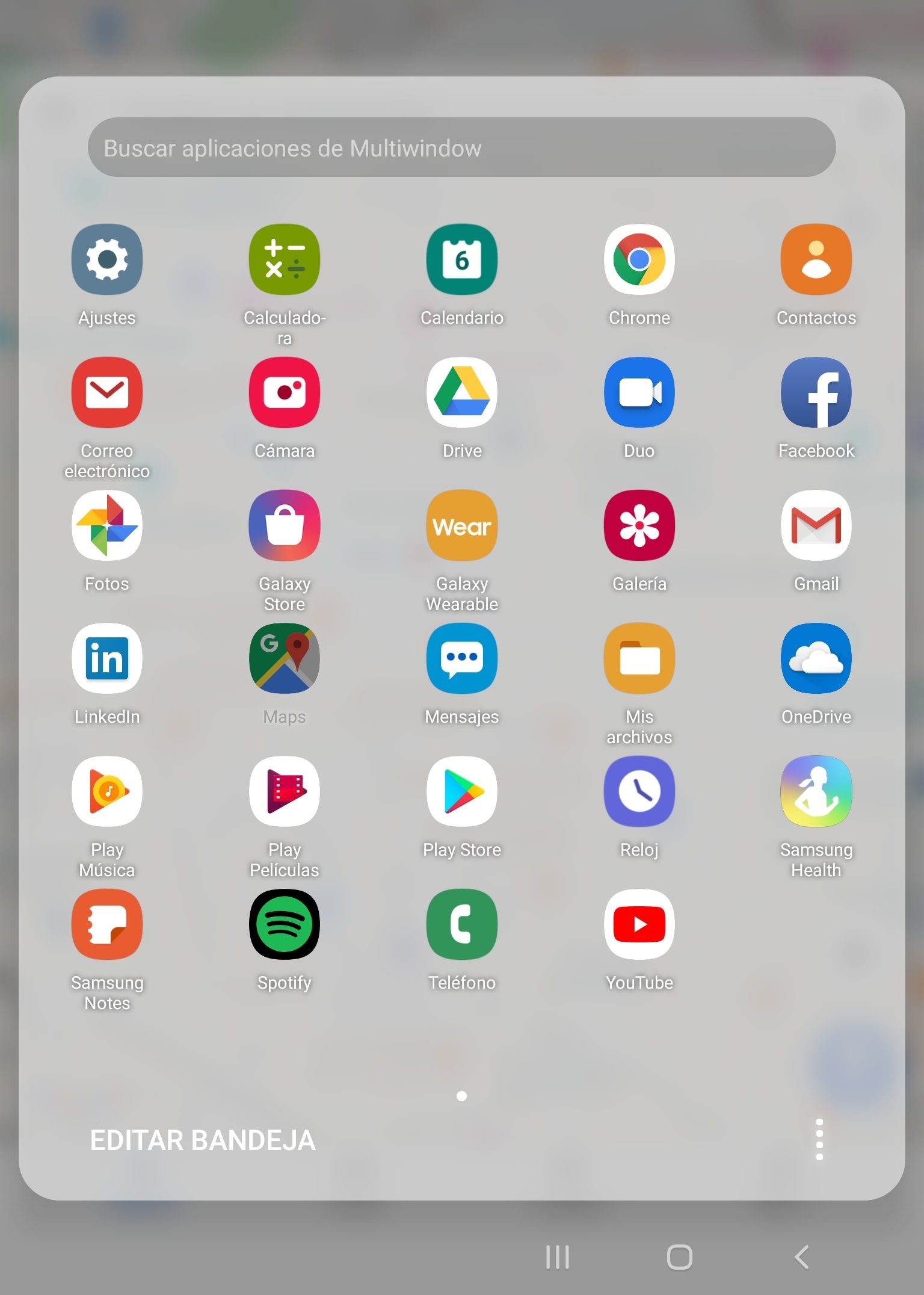The height and width of the screenshot is (1295, 924).
Task: Open Correo electrónico app
Action: point(107,393)
